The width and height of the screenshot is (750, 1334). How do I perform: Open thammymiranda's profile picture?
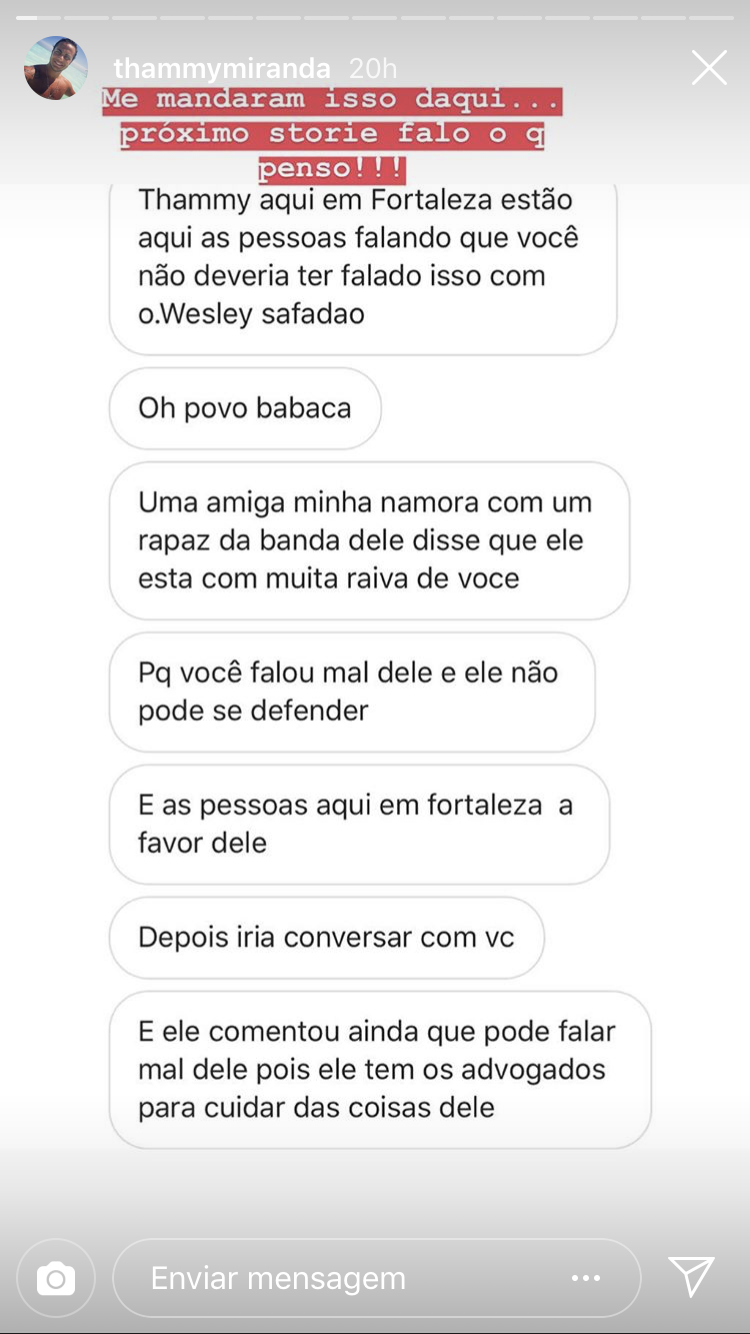56,68
